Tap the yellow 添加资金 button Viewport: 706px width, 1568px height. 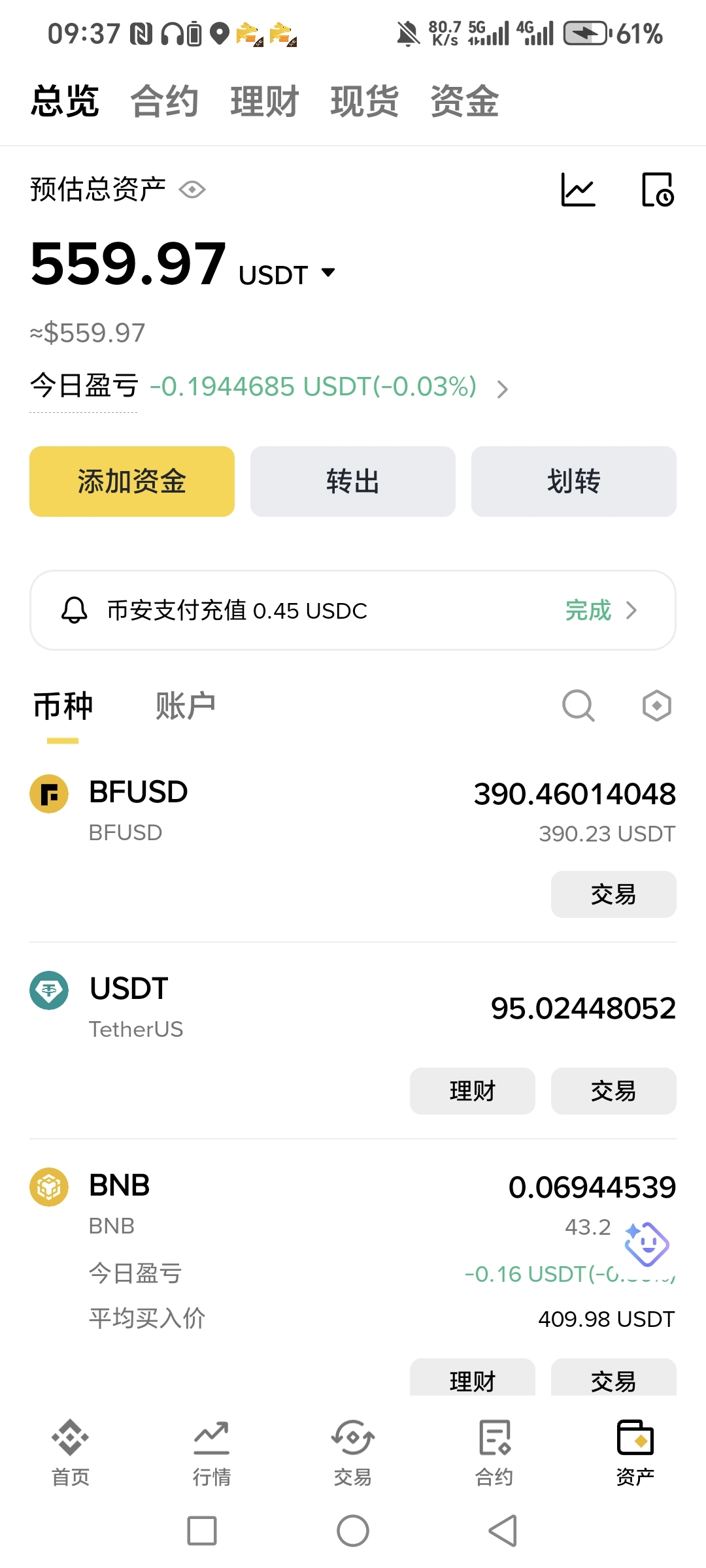132,482
